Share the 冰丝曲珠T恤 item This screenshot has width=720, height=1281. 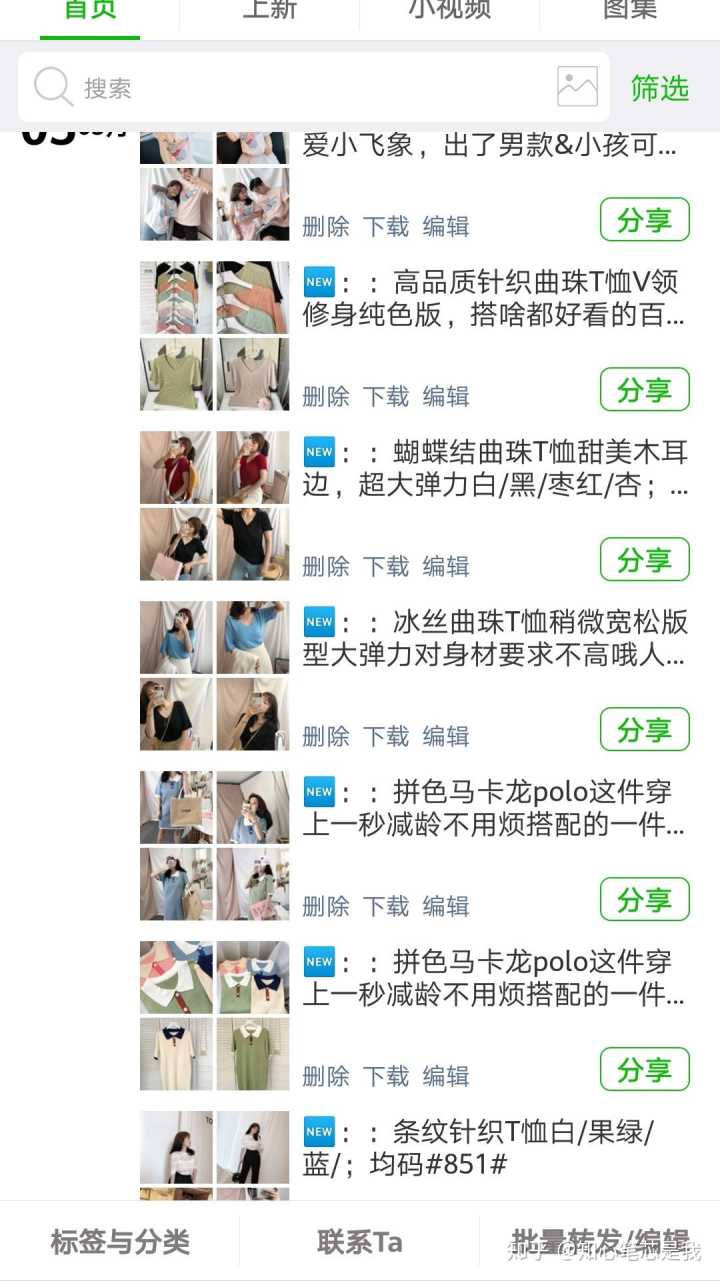[x=644, y=730]
